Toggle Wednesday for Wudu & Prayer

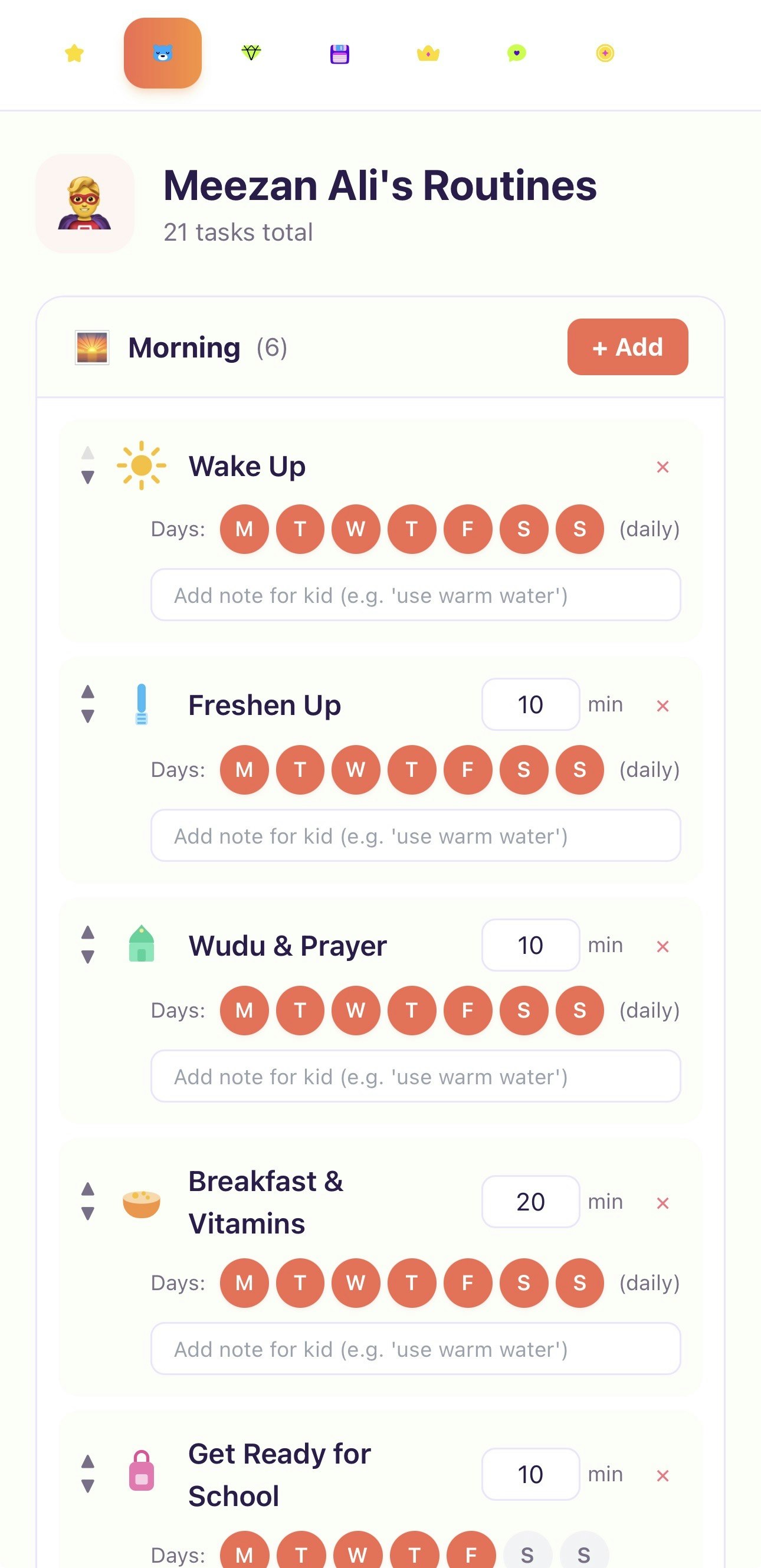pyautogui.click(x=356, y=1011)
